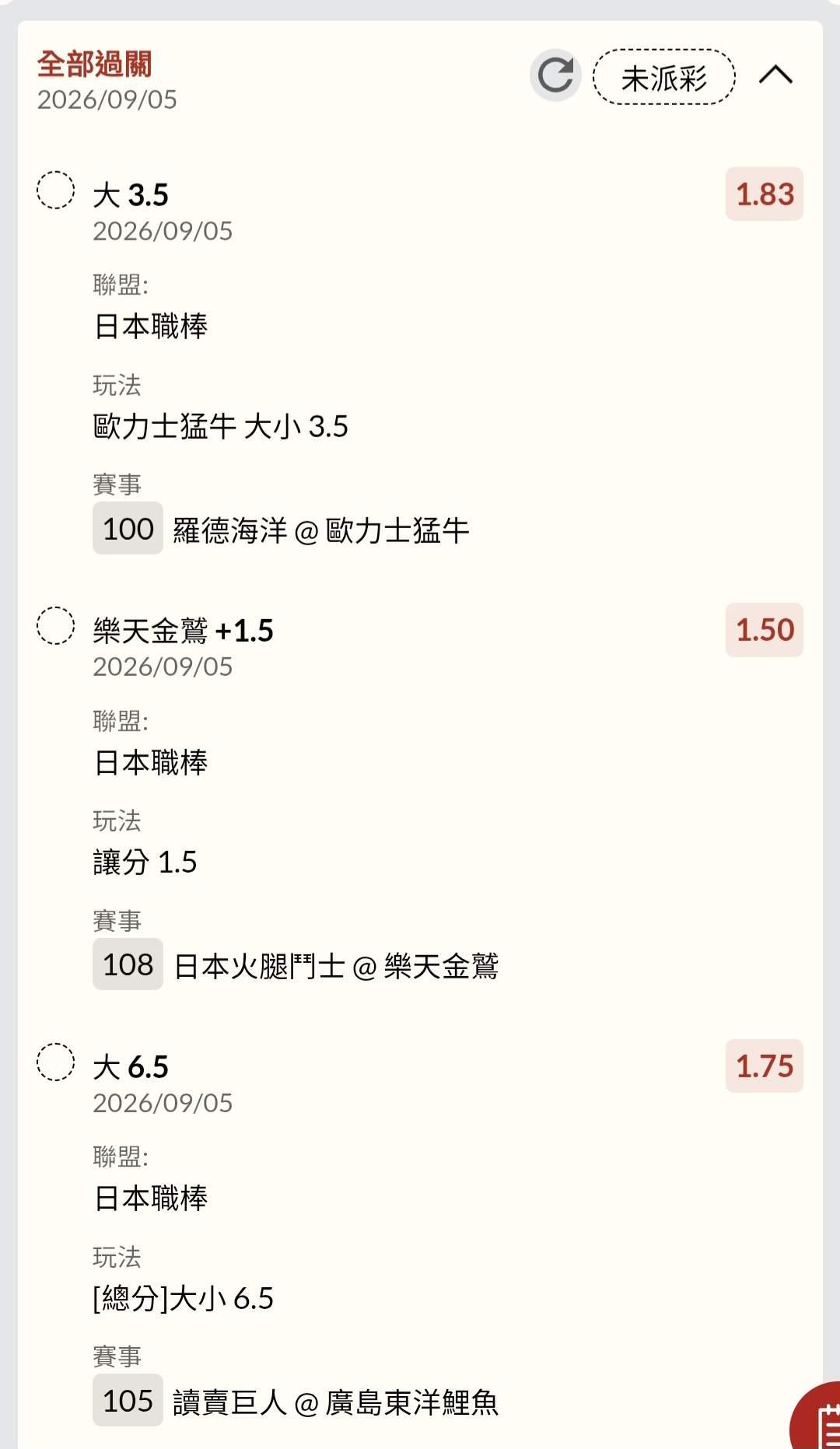Image resolution: width=840 pixels, height=1449 pixels.
Task: Collapse the 全部過關 bet card
Action: 775,75
